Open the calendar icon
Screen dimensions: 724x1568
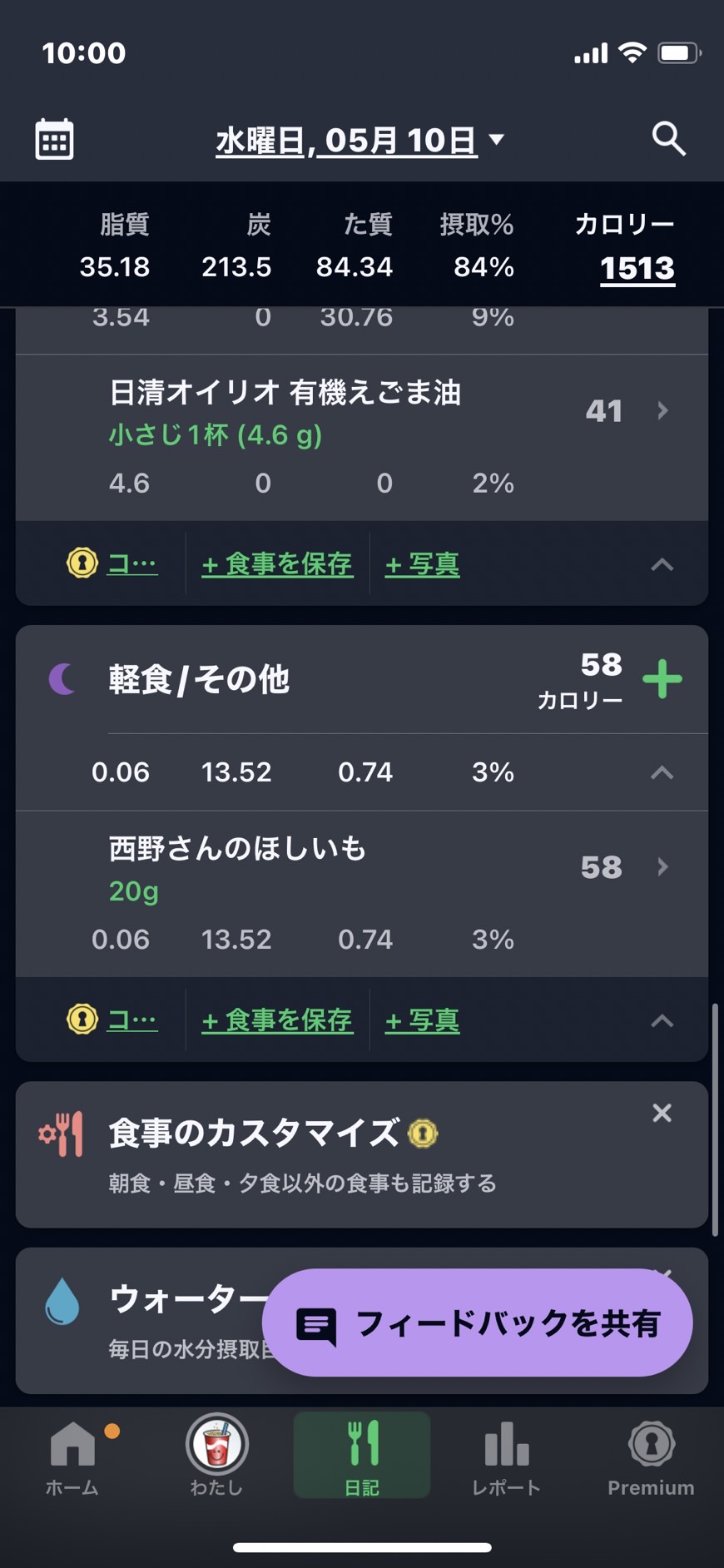click(x=54, y=139)
